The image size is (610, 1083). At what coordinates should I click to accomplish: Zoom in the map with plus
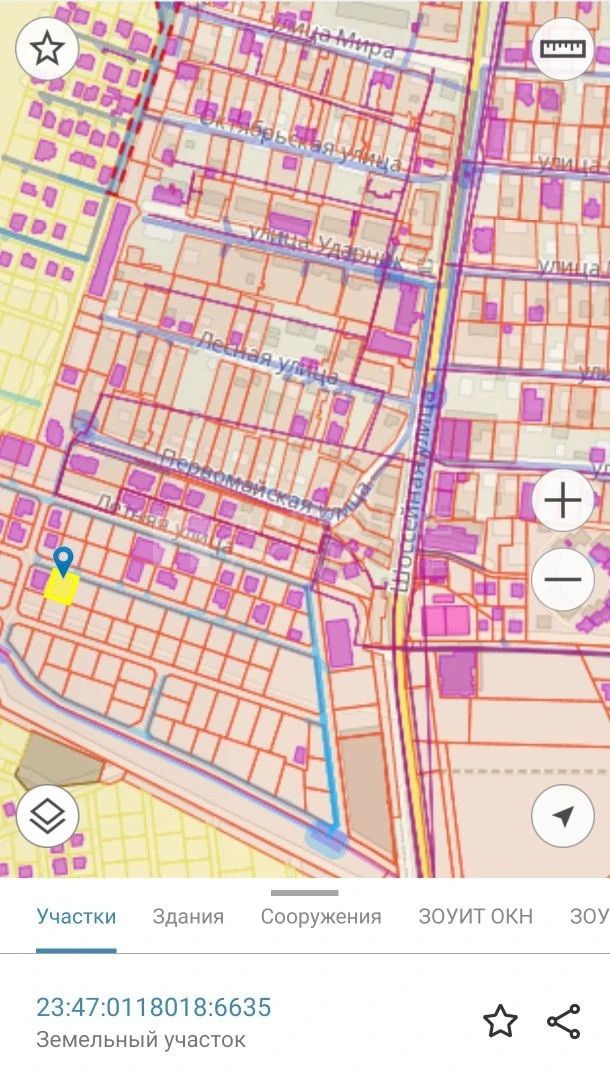(563, 500)
